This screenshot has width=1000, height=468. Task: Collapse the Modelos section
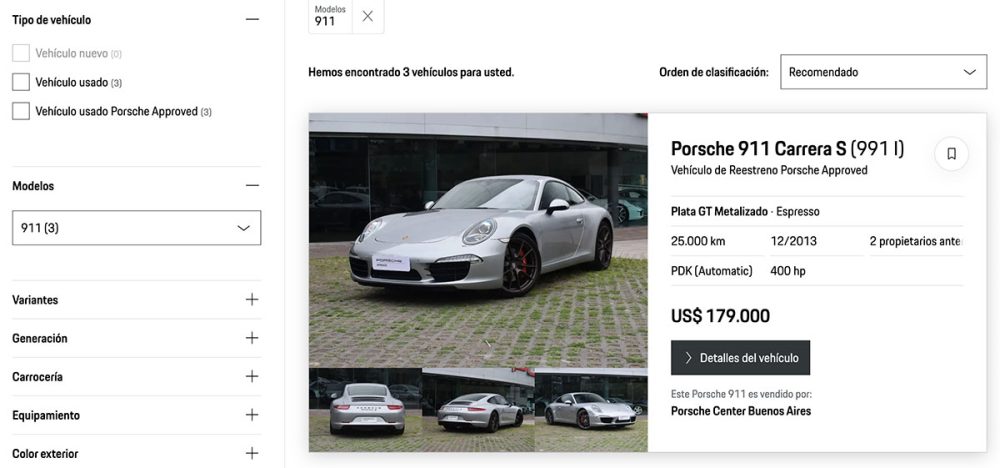[x=252, y=186]
